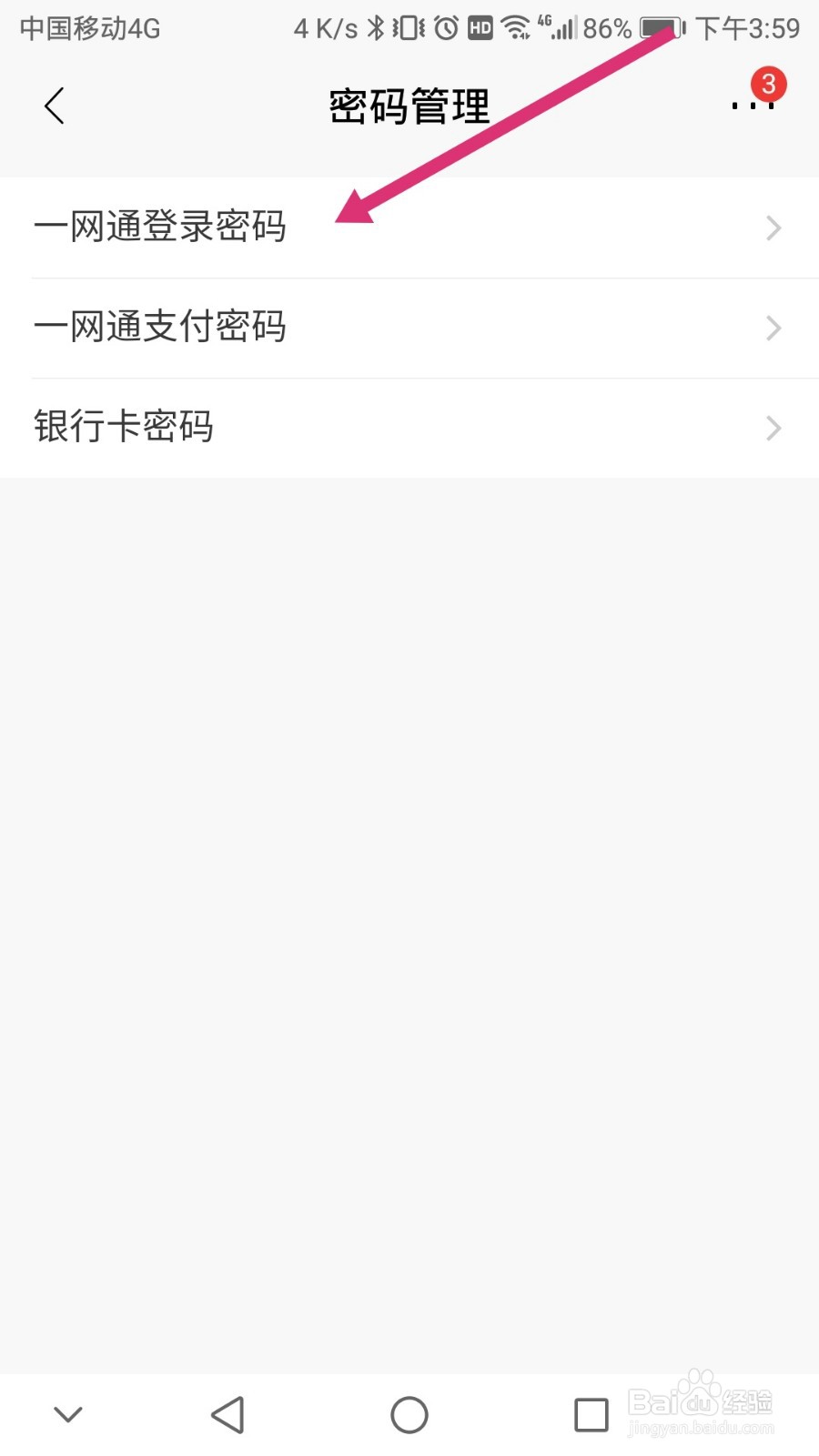
Task: Expand the 一网通支付密码 entry
Action: pyautogui.click(x=773, y=328)
